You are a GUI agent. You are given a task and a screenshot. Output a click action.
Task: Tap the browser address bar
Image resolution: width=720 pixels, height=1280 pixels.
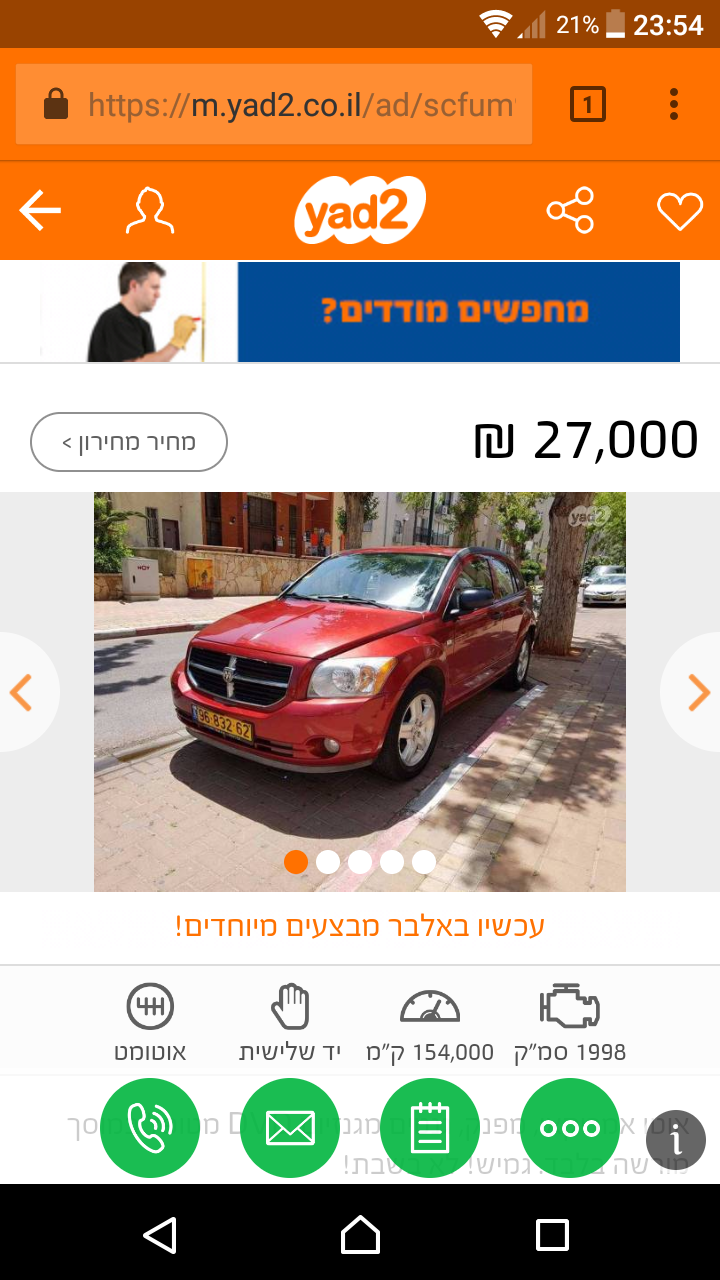[x=274, y=104]
